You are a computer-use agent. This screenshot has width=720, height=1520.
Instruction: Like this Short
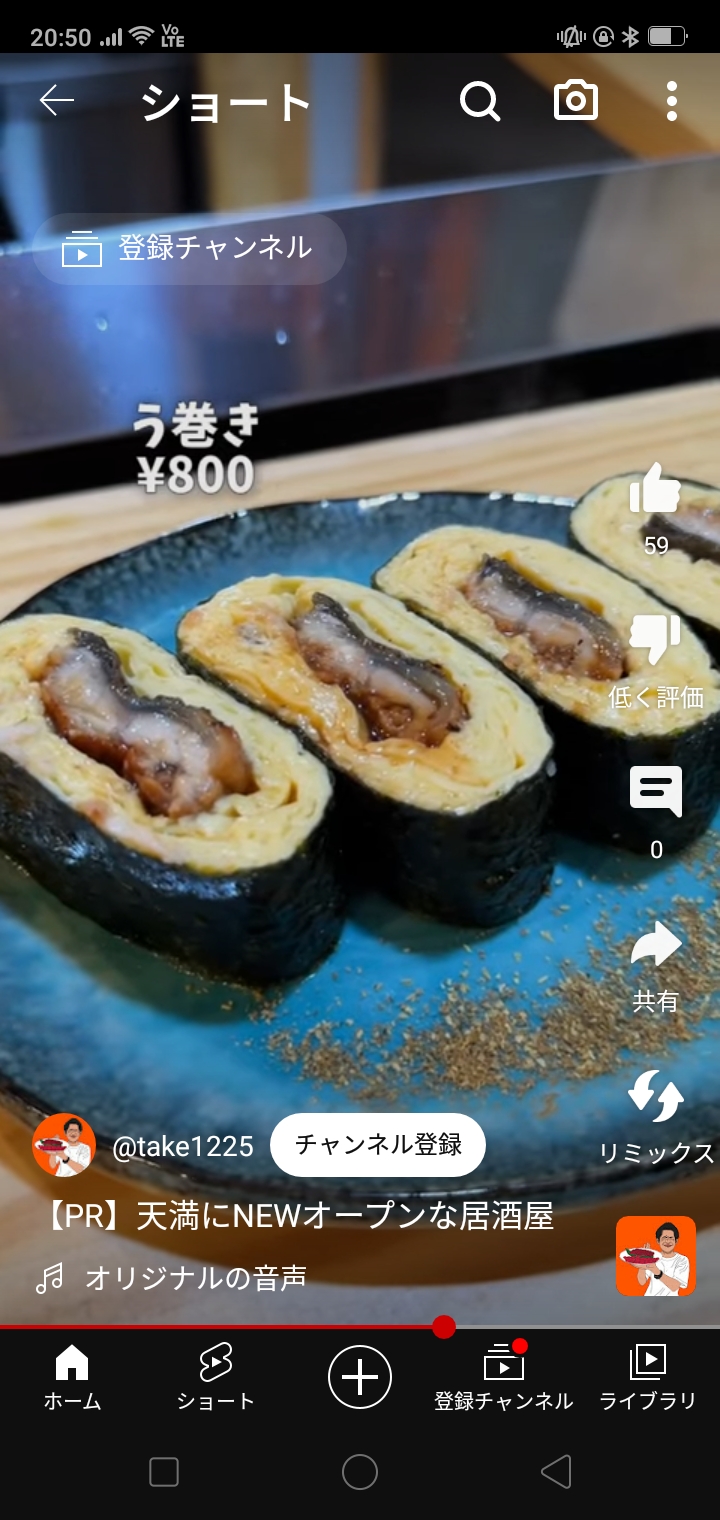(x=656, y=492)
